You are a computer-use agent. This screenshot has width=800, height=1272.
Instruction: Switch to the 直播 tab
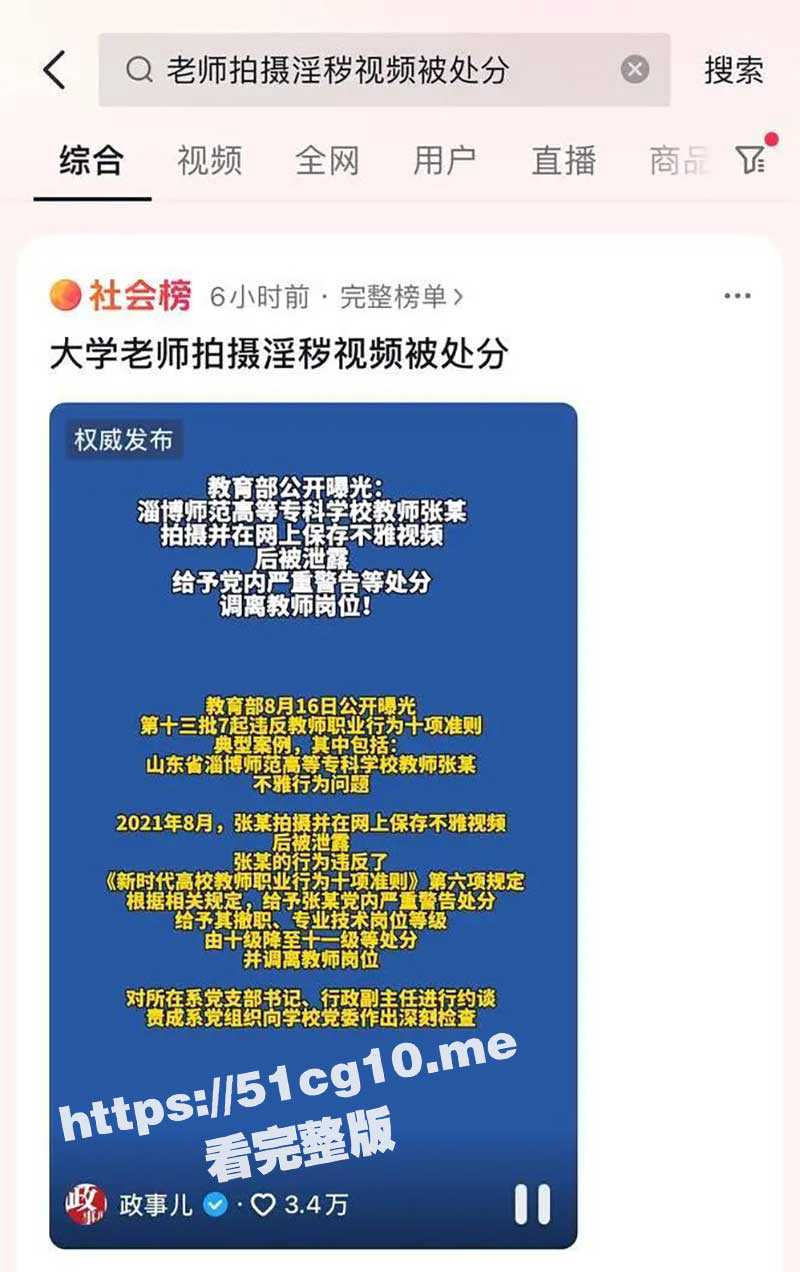(x=563, y=160)
